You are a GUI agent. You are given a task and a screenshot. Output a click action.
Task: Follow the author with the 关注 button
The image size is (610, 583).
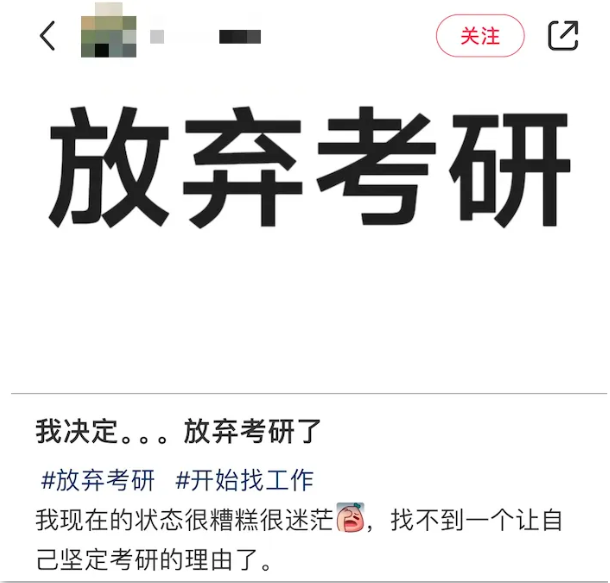coord(480,36)
